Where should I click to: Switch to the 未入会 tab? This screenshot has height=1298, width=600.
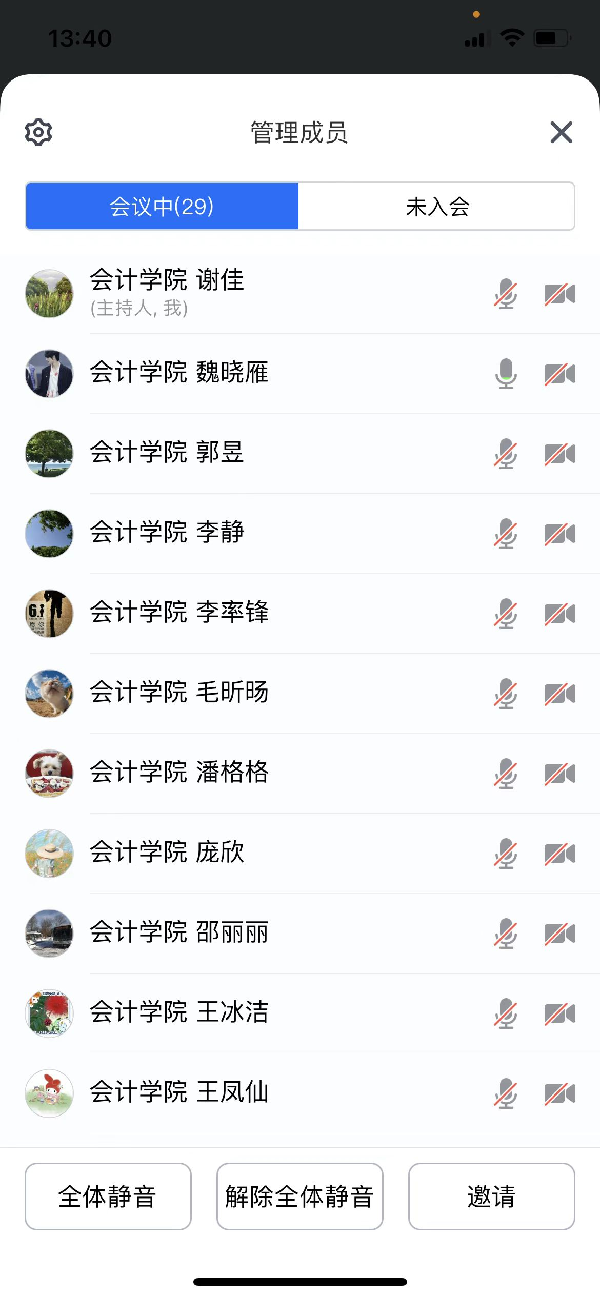[437, 207]
